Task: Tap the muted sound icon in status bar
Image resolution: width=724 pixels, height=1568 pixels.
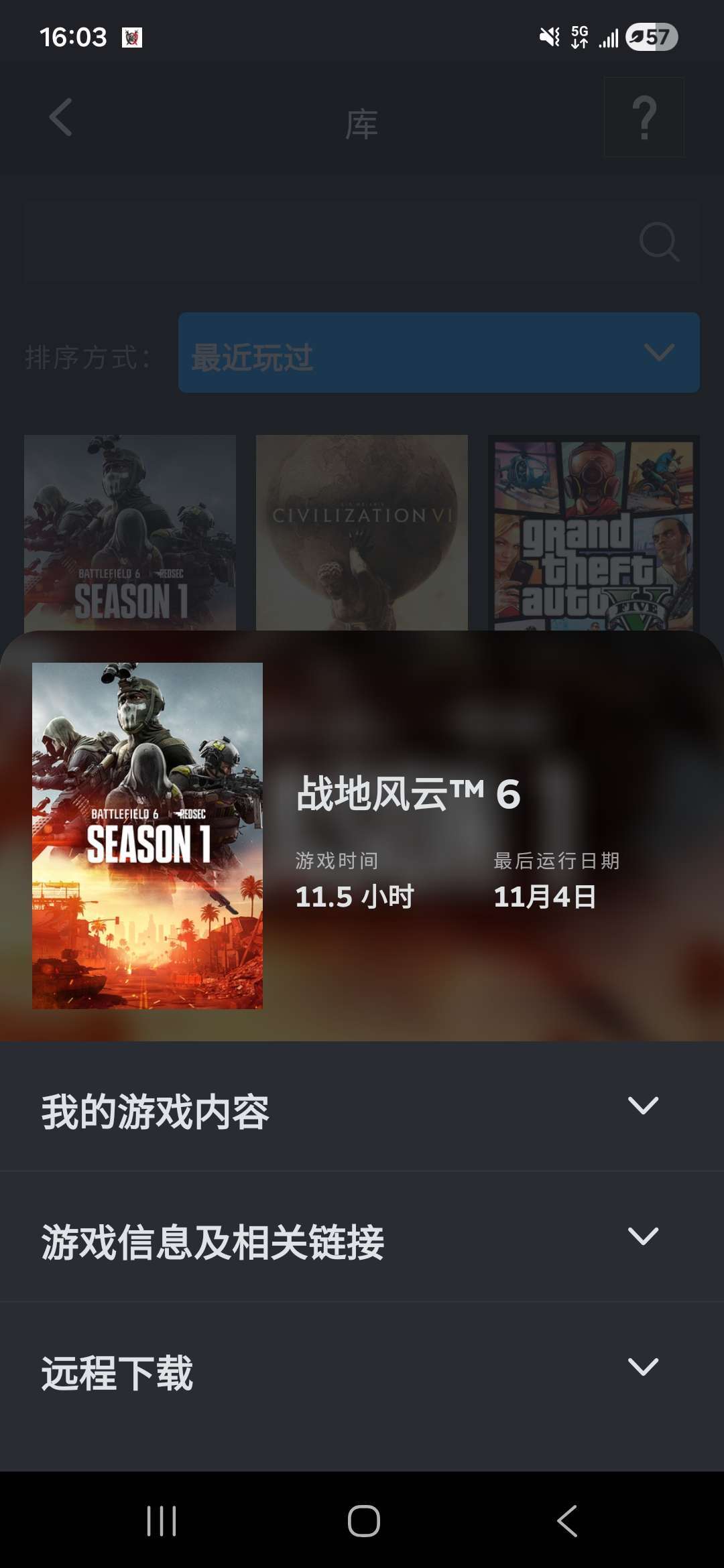Action: [x=548, y=38]
